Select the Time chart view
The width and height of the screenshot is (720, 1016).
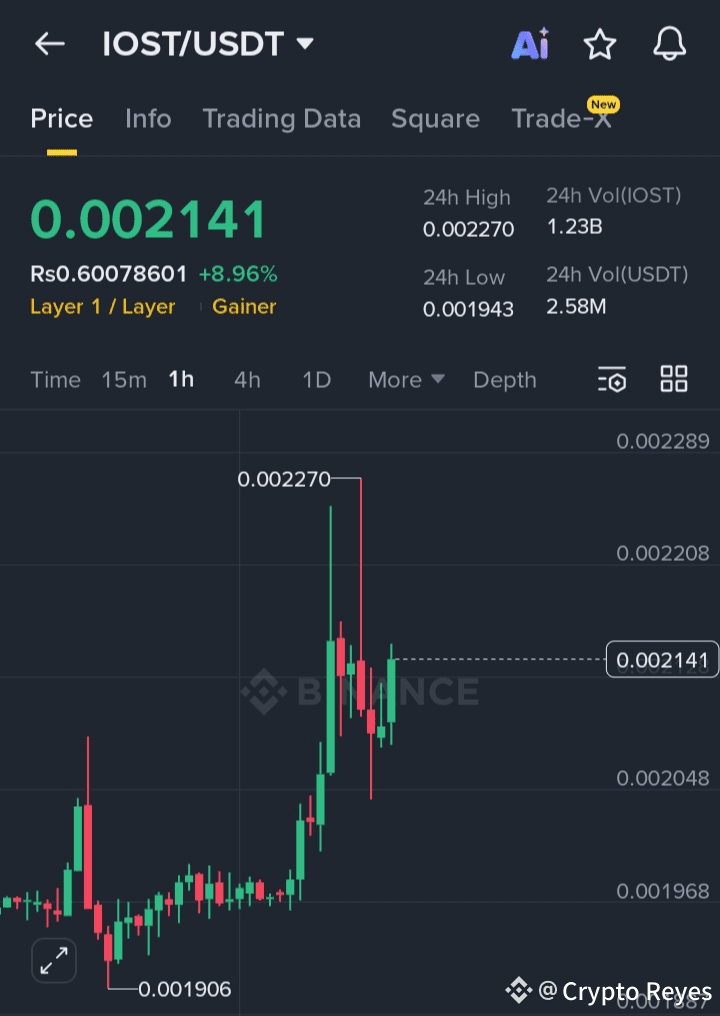pos(56,380)
